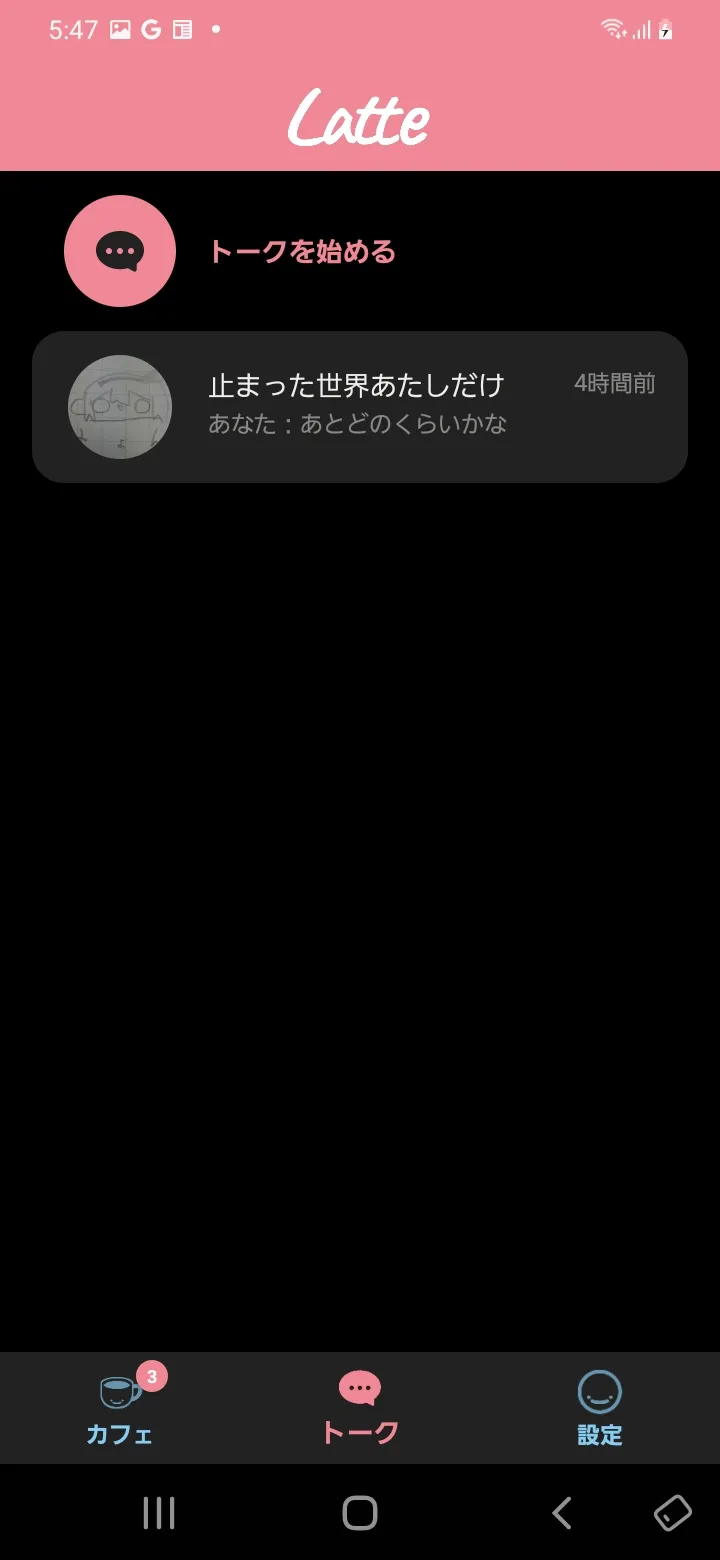Open the 設定 tab
The height and width of the screenshot is (1560, 720).
(600, 1409)
